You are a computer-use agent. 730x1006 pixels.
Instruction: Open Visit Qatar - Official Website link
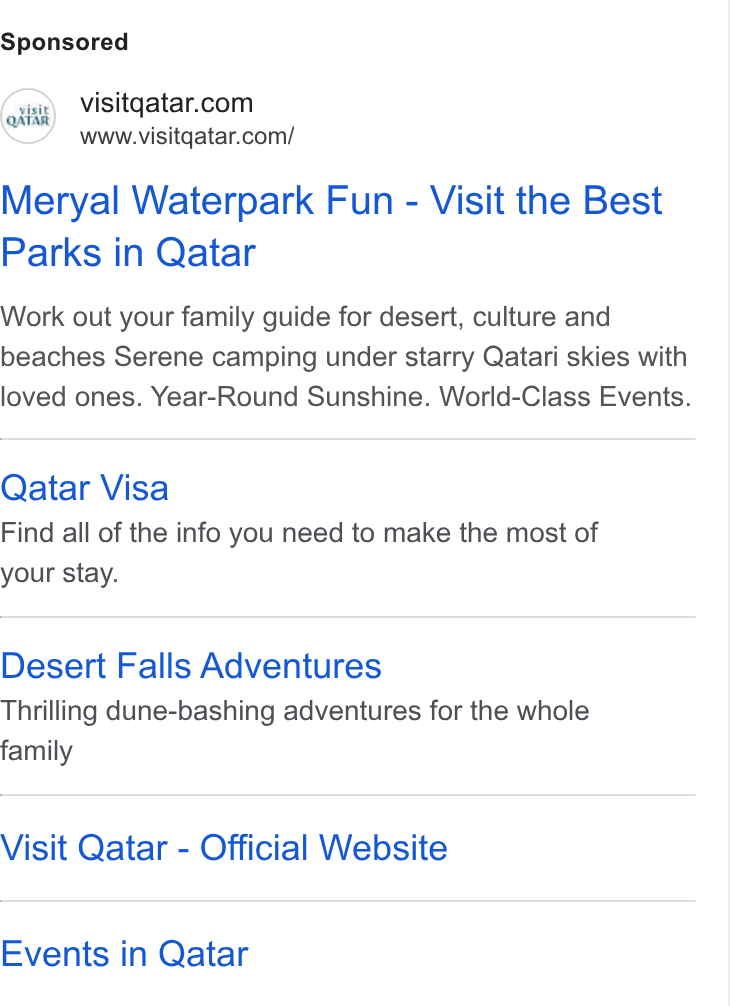[224, 848]
